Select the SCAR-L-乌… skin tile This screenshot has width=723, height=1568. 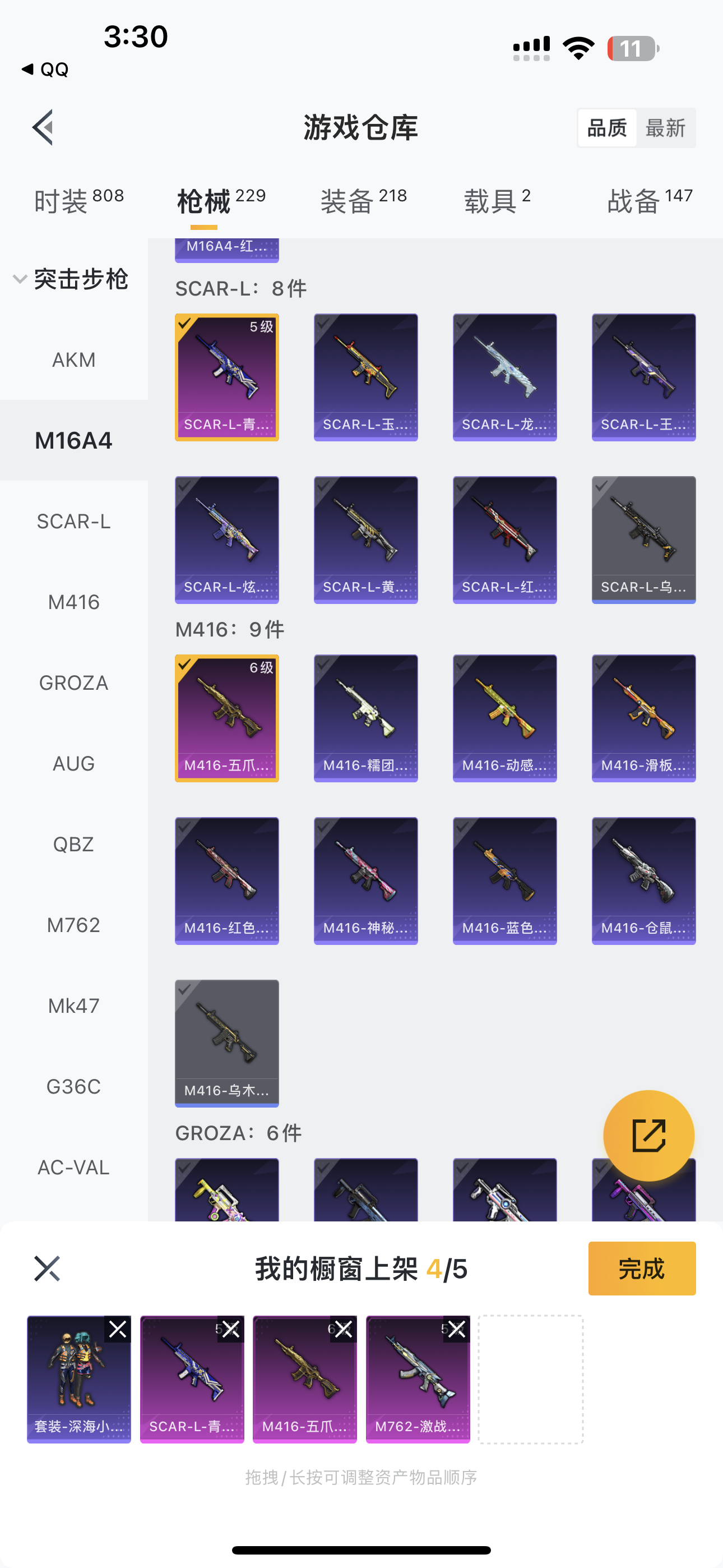[x=643, y=540]
